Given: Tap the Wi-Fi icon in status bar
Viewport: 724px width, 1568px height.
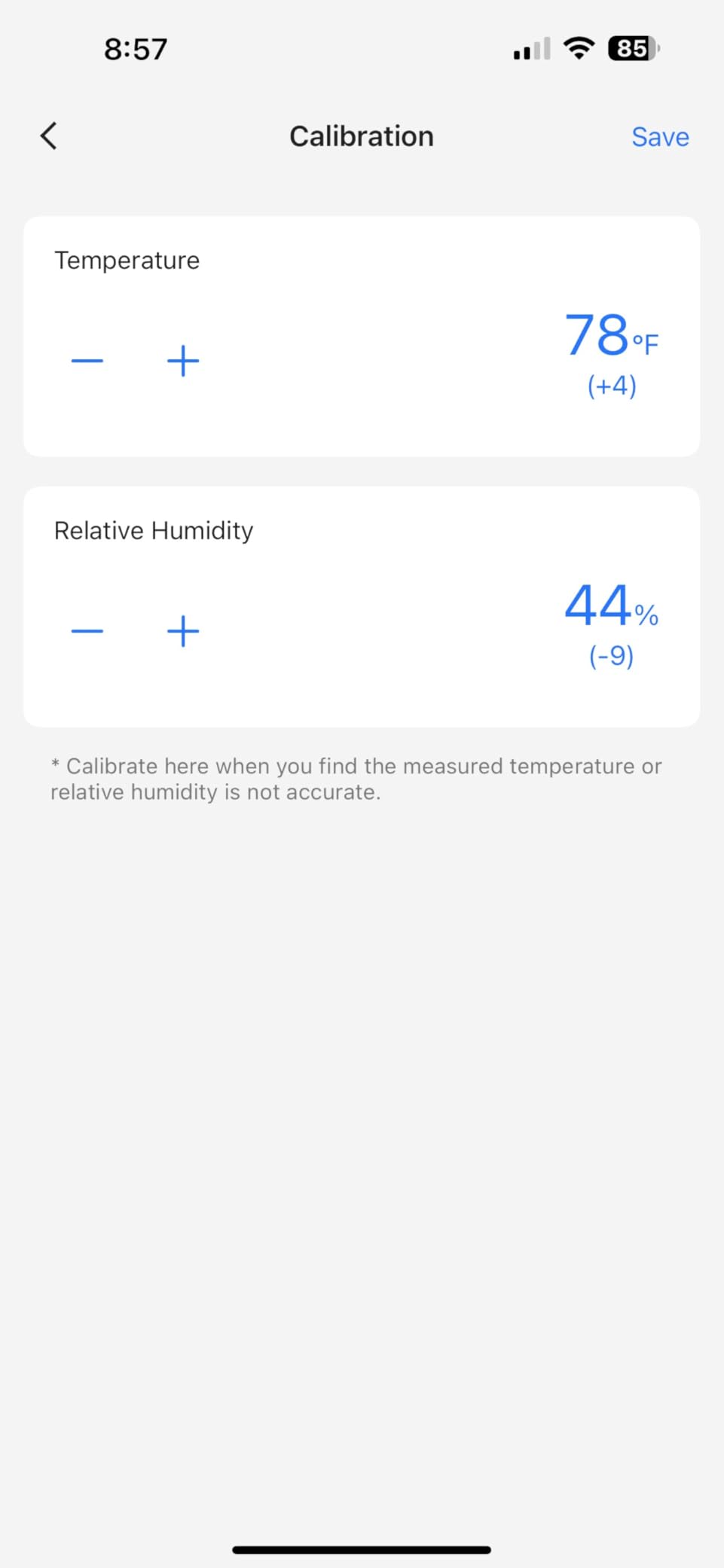Looking at the screenshot, I should [579, 47].
